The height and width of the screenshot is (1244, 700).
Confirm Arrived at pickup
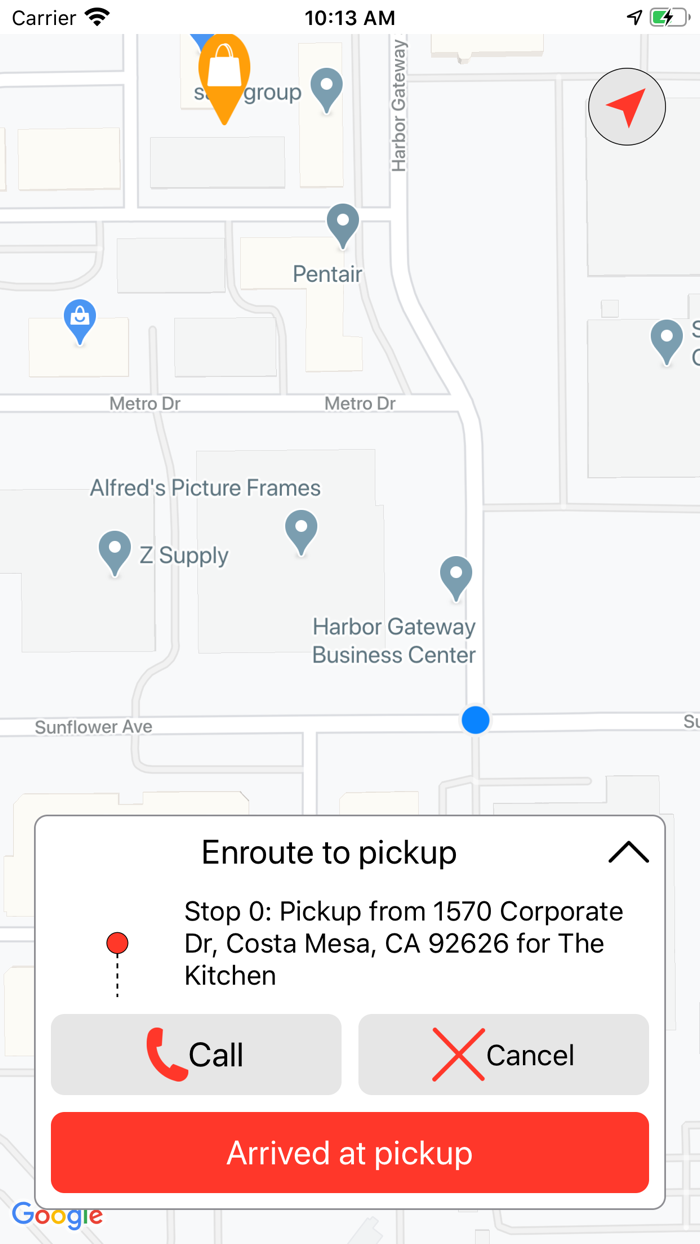(x=350, y=1152)
